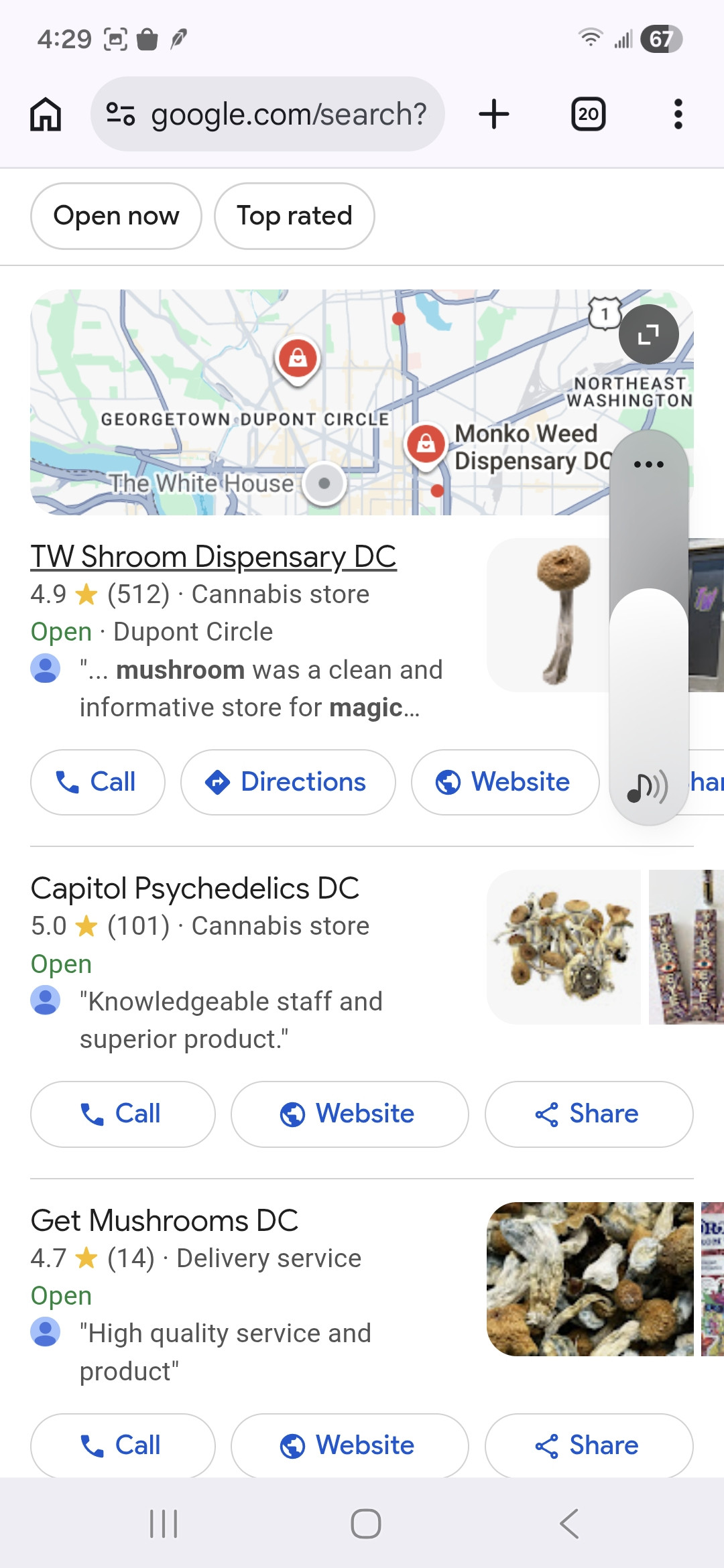Image resolution: width=724 pixels, height=1568 pixels.
Task: Share the Get Mushrooms DC listing
Action: (x=589, y=1445)
